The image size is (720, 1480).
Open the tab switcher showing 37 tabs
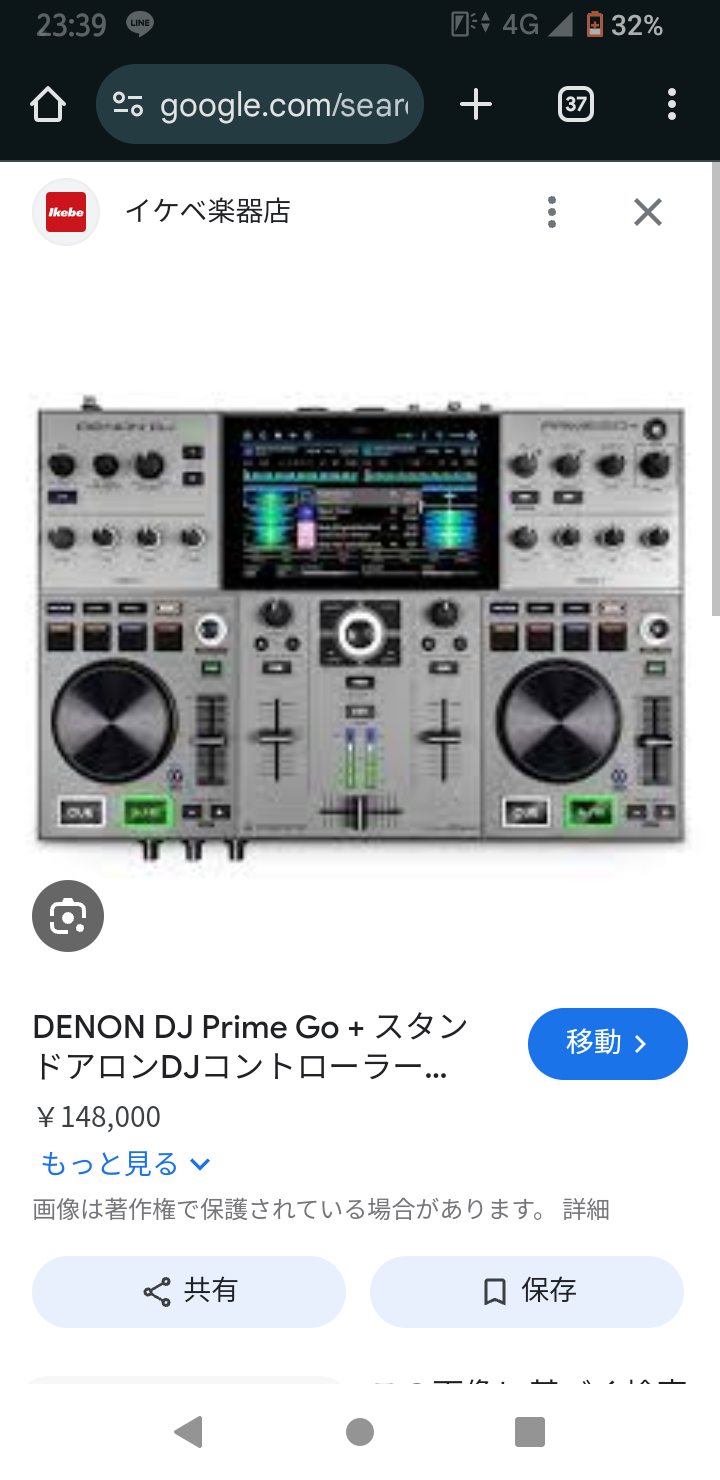[575, 104]
